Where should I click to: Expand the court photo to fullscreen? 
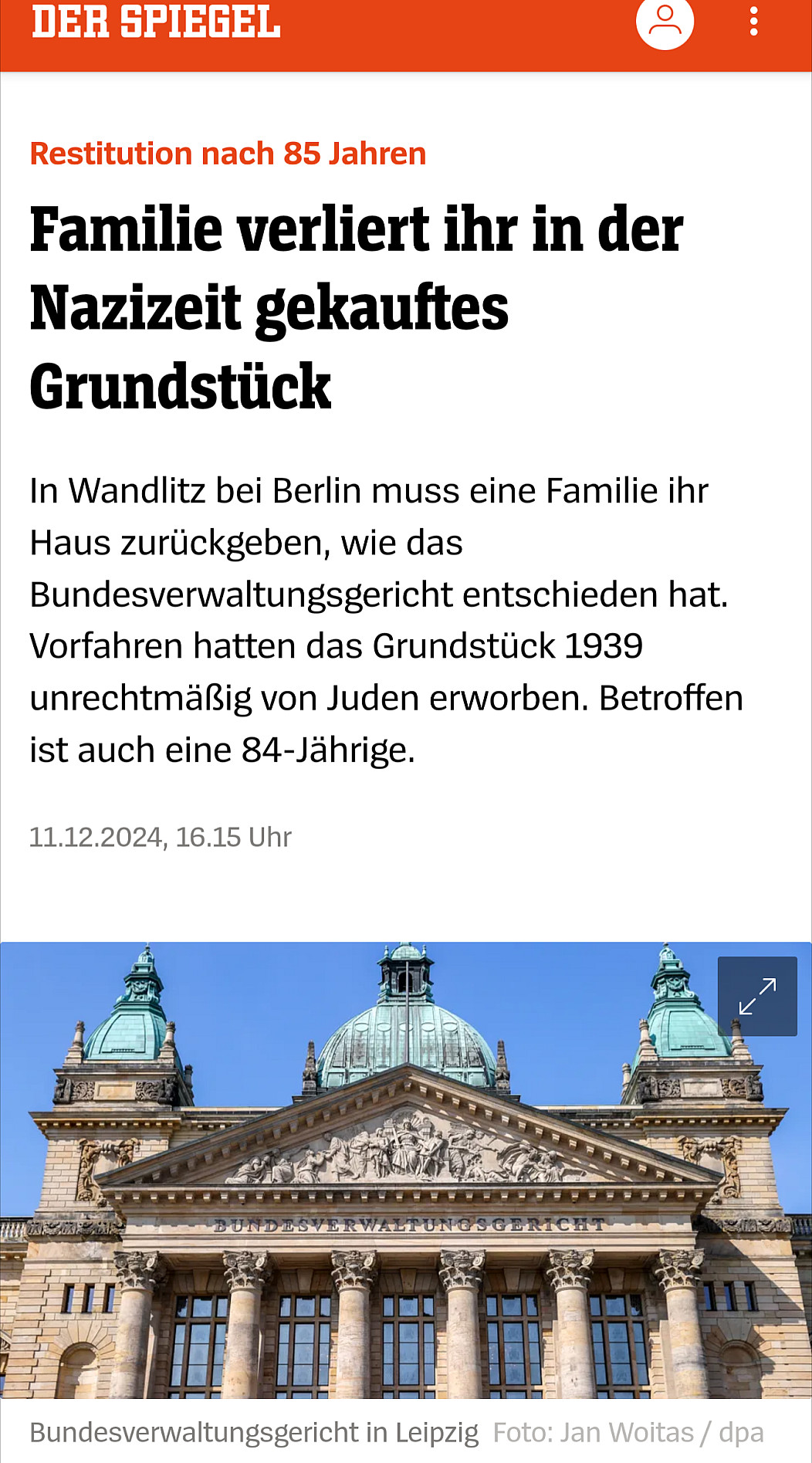click(757, 996)
